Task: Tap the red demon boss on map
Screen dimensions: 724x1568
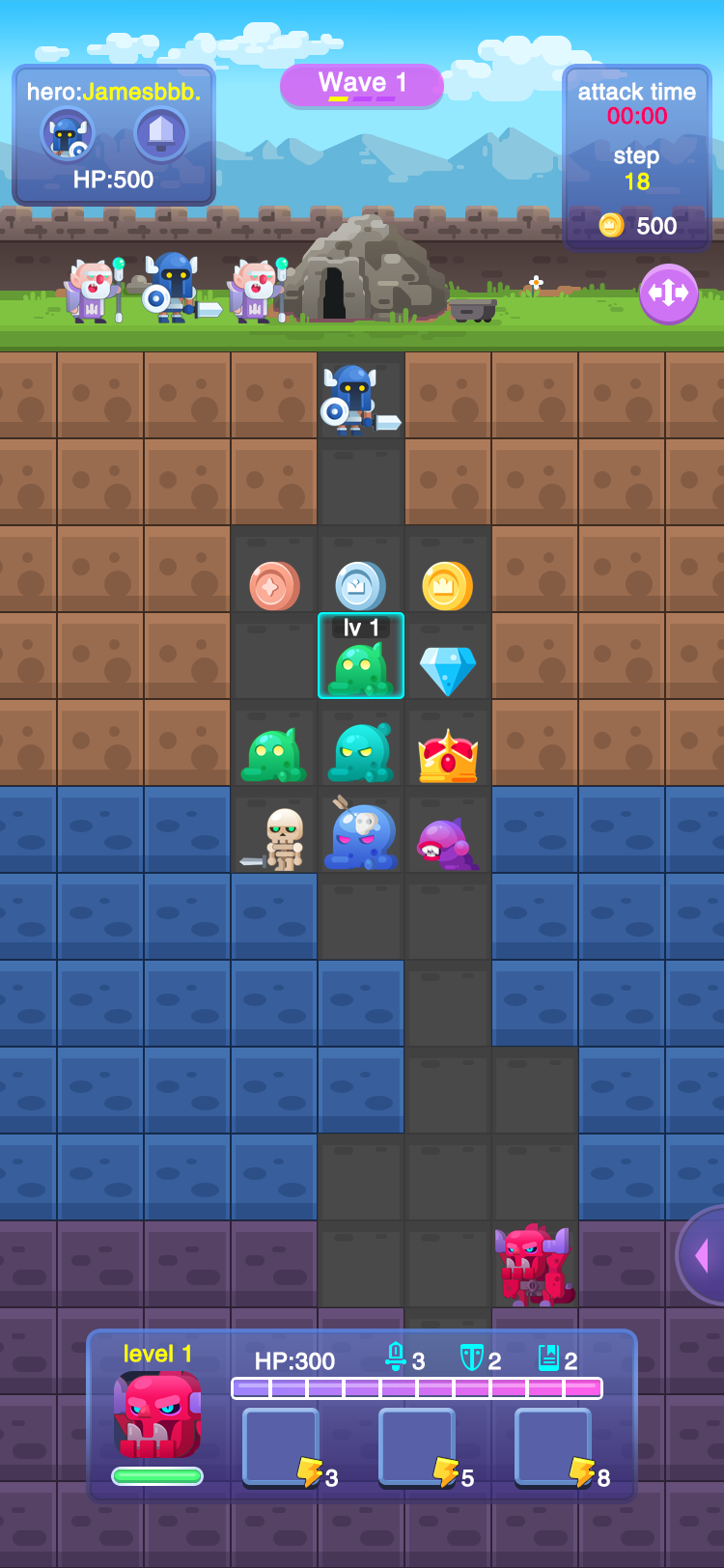Action: 534,1265
